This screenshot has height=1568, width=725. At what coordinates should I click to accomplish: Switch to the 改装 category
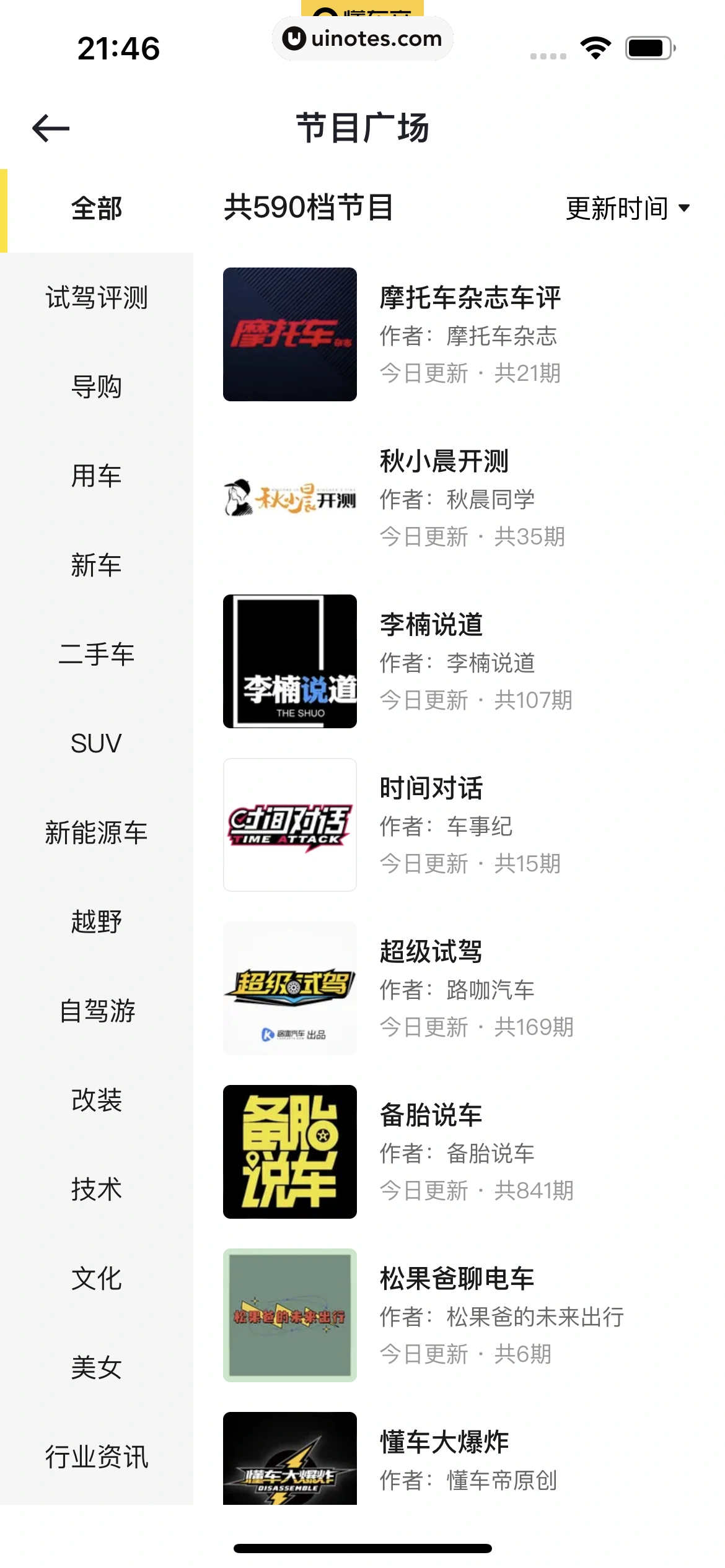(x=97, y=1100)
